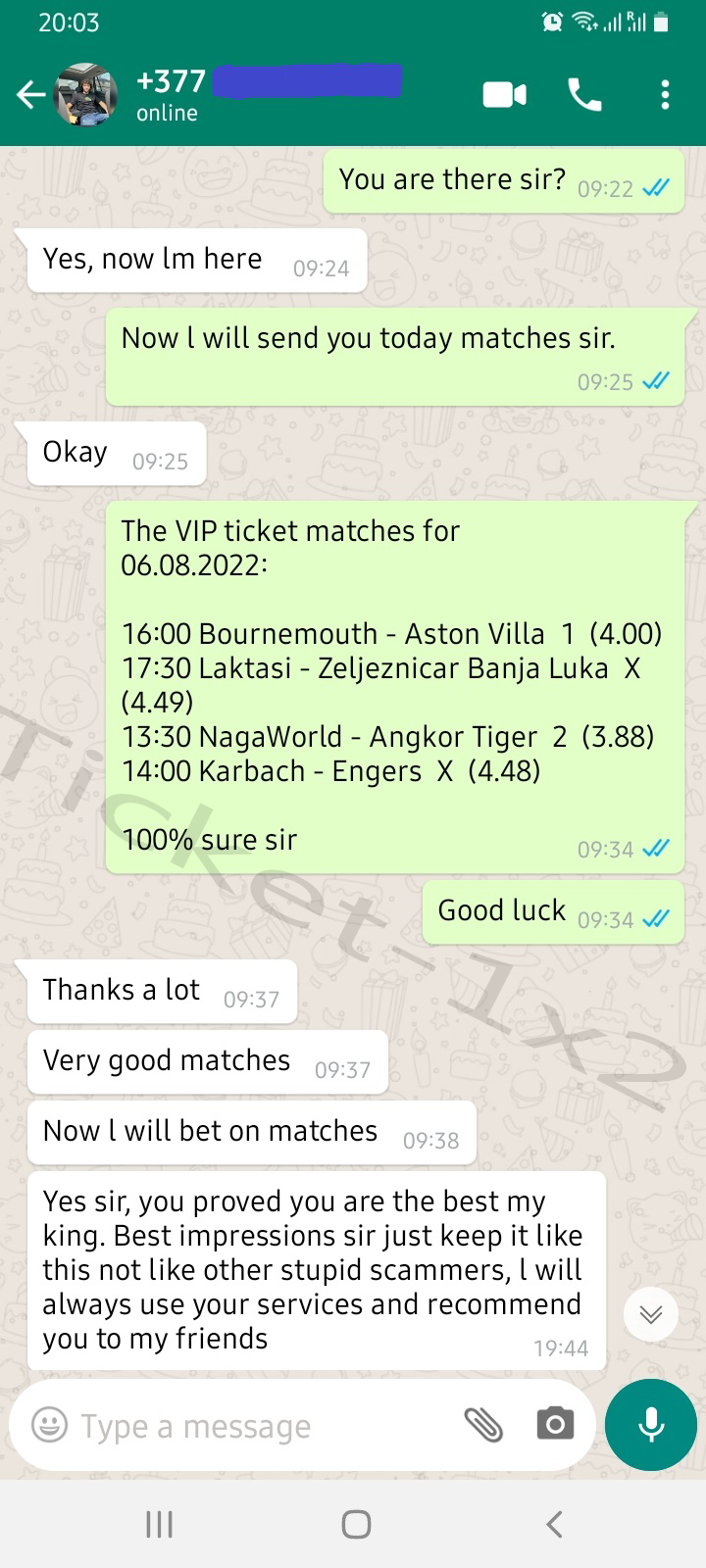Record a voice message with the microphone
Viewport: 706px width, 1568px height.
tap(651, 1424)
